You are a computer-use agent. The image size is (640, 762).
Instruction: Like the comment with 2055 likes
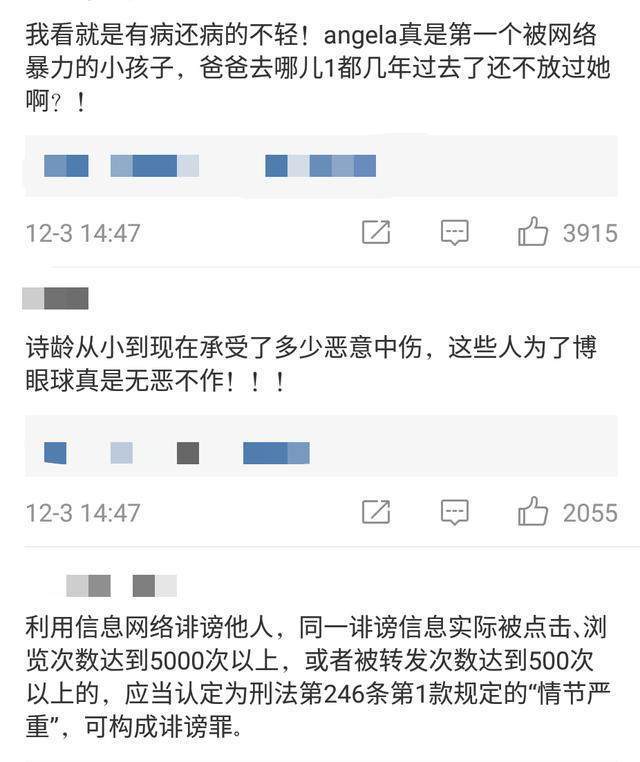pos(533,512)
